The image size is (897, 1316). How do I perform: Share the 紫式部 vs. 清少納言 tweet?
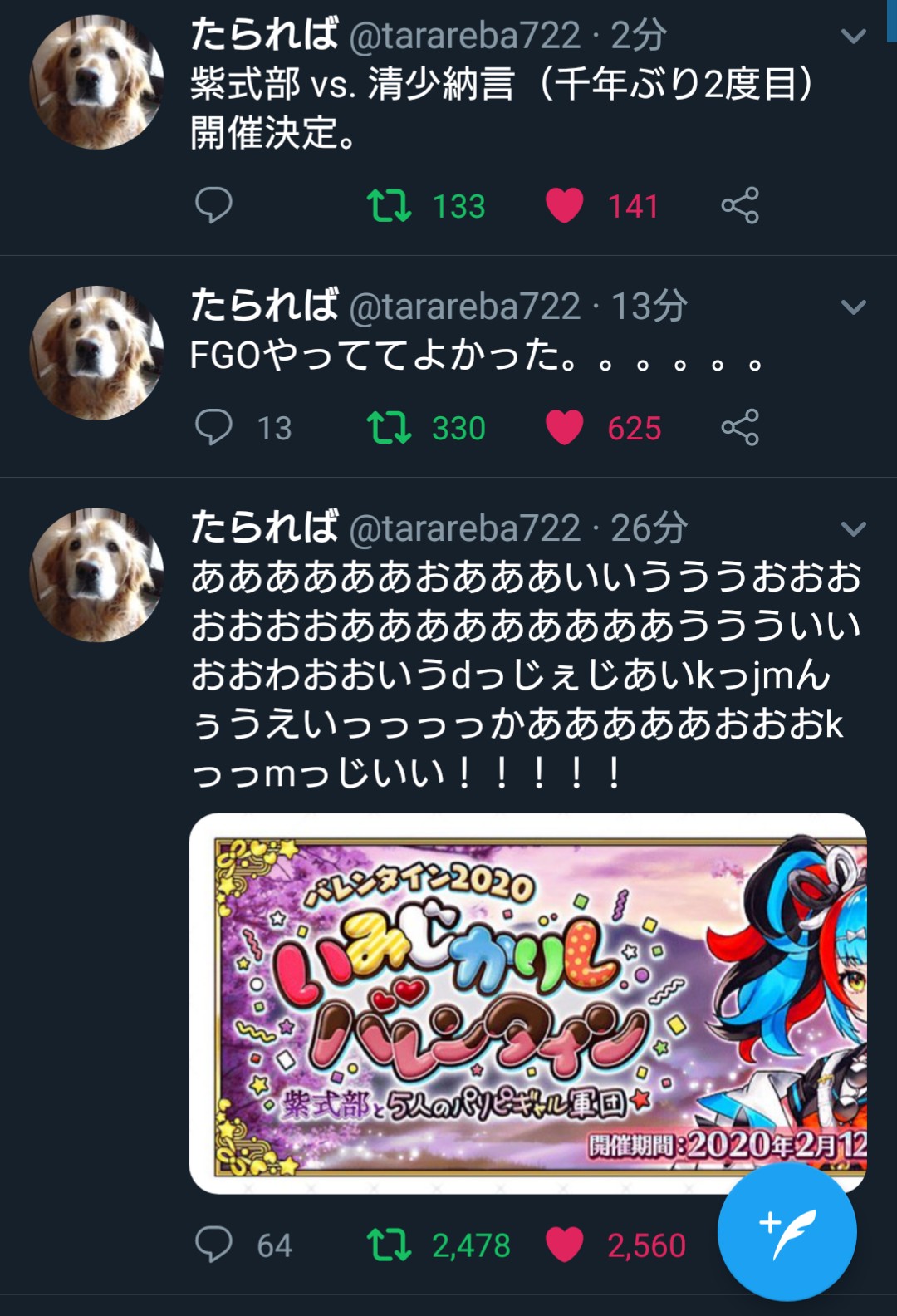pos(740,205)
